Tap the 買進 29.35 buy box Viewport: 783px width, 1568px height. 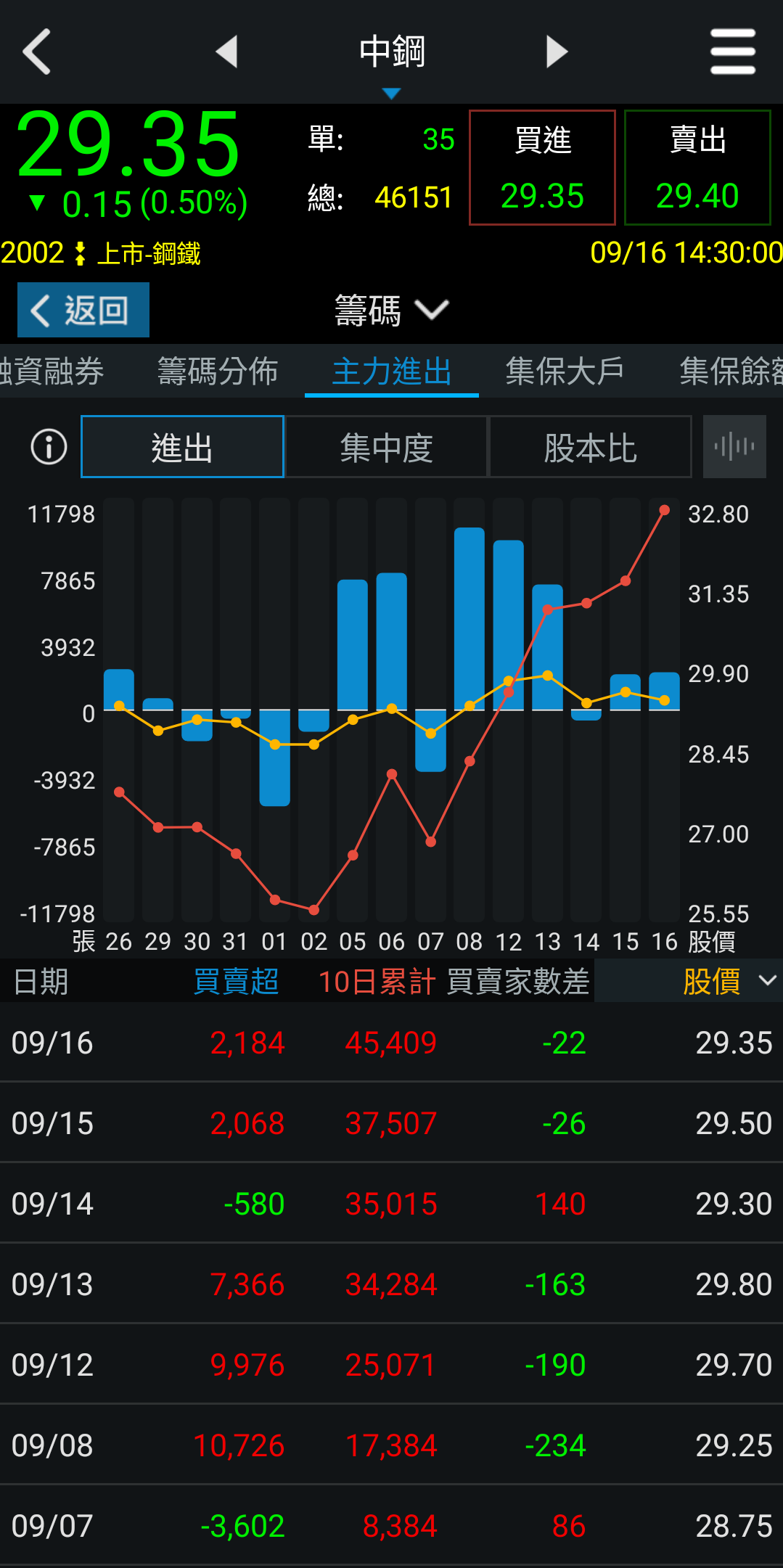point(542,168)
